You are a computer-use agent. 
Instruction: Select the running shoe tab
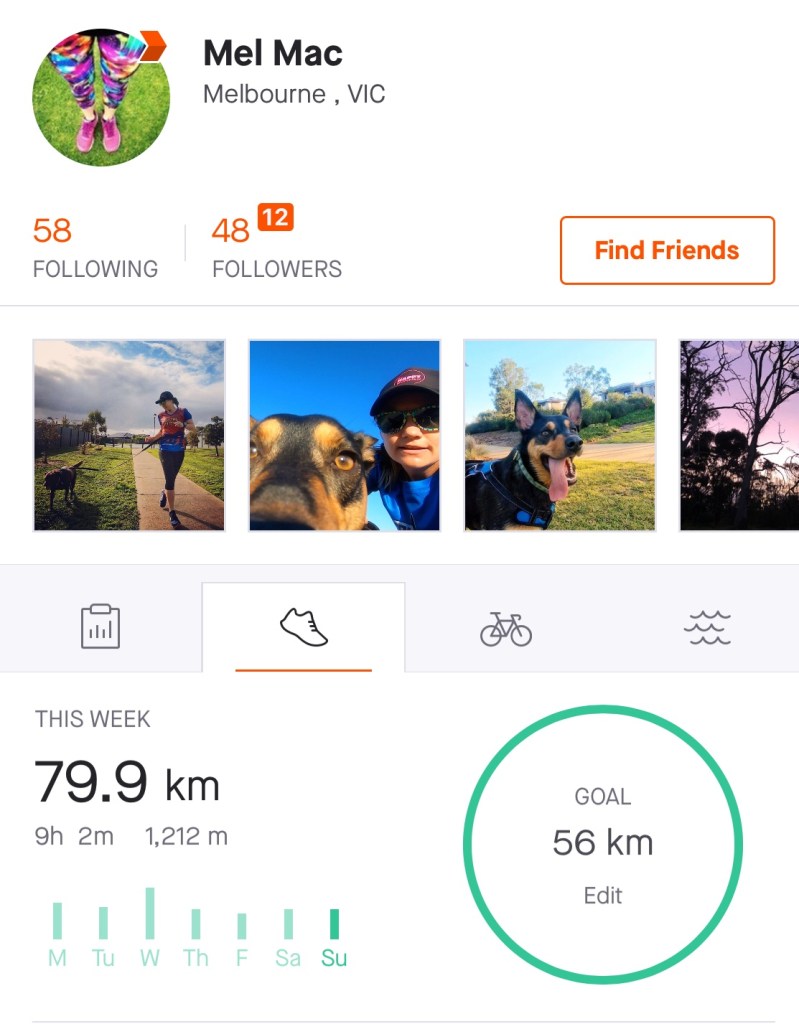[303, 628]
